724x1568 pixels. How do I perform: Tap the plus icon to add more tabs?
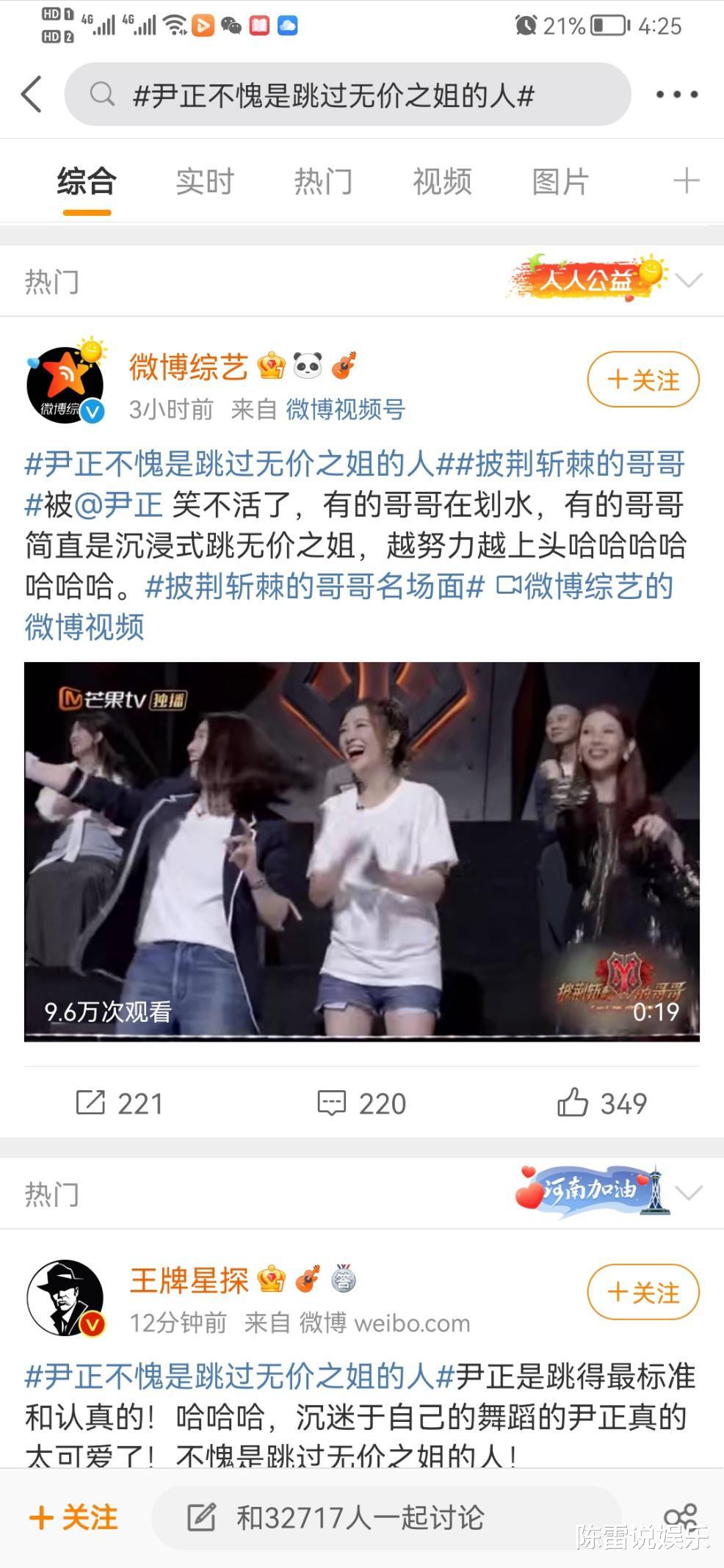tap(687, 181)
